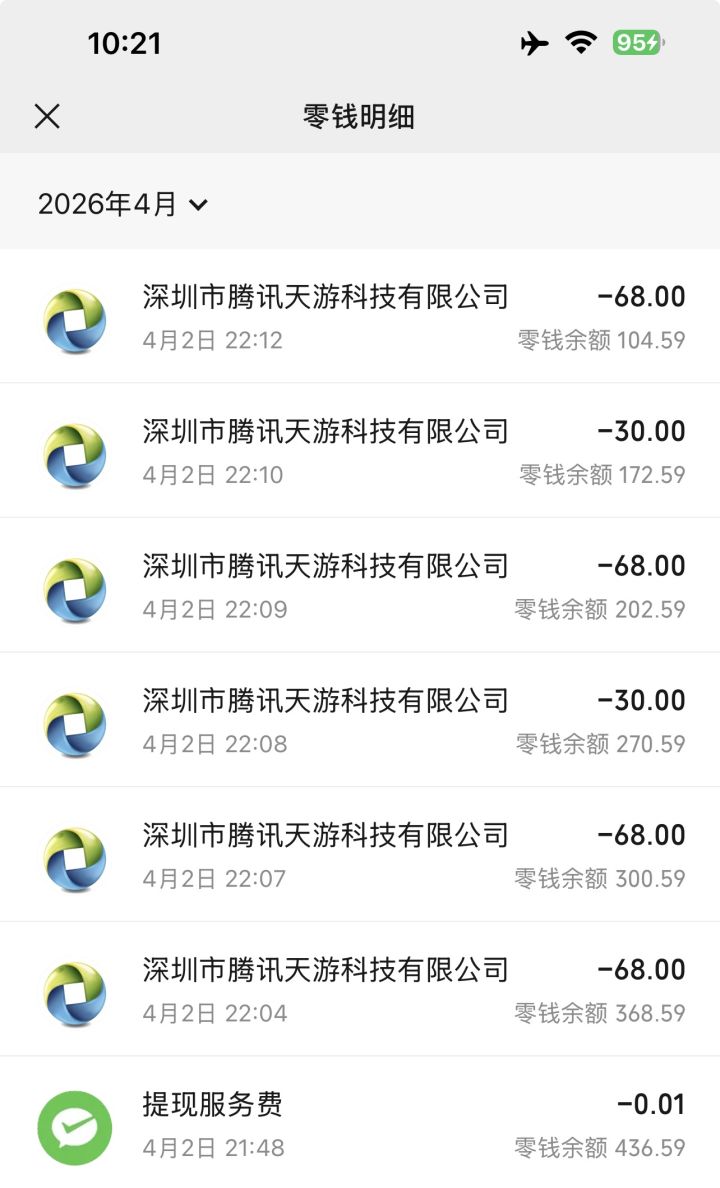This screenshot has width=720, height=1188.
Task: Tap the airplane mode icon in the status bar
Action: (x=536, y=43)
